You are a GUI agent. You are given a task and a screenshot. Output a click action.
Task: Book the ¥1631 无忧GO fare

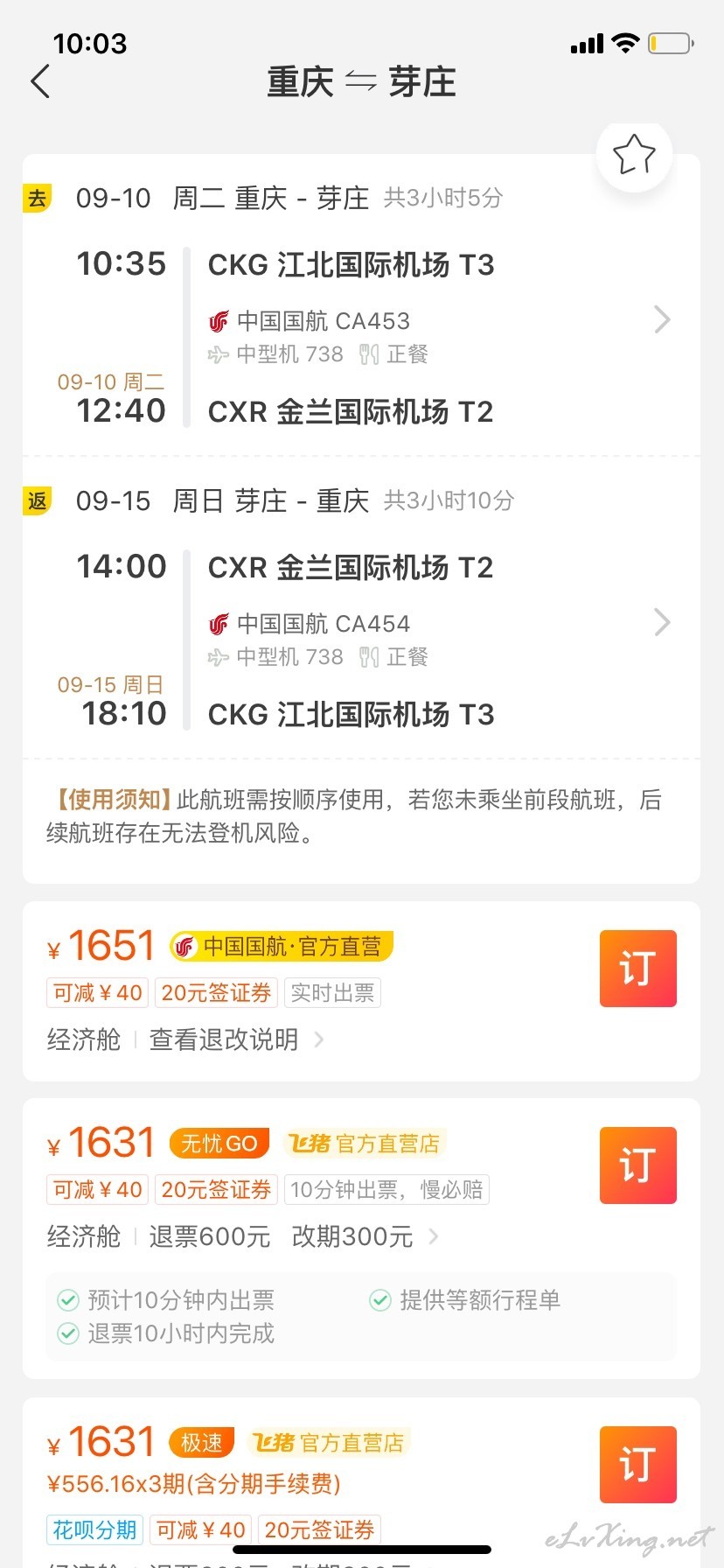(x=638, y=1165)
